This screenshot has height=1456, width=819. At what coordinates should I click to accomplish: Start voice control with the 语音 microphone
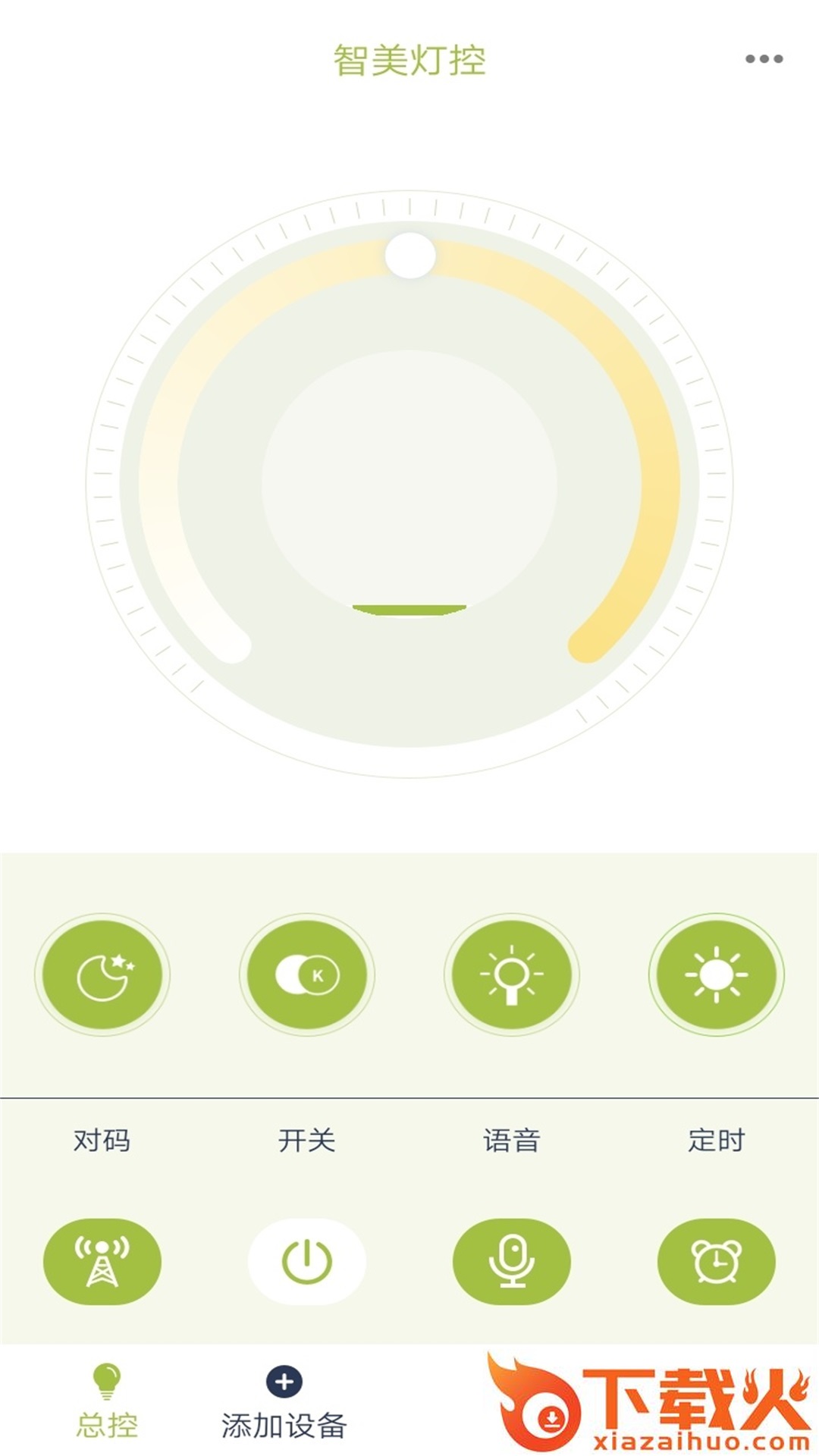[512, 1261]
